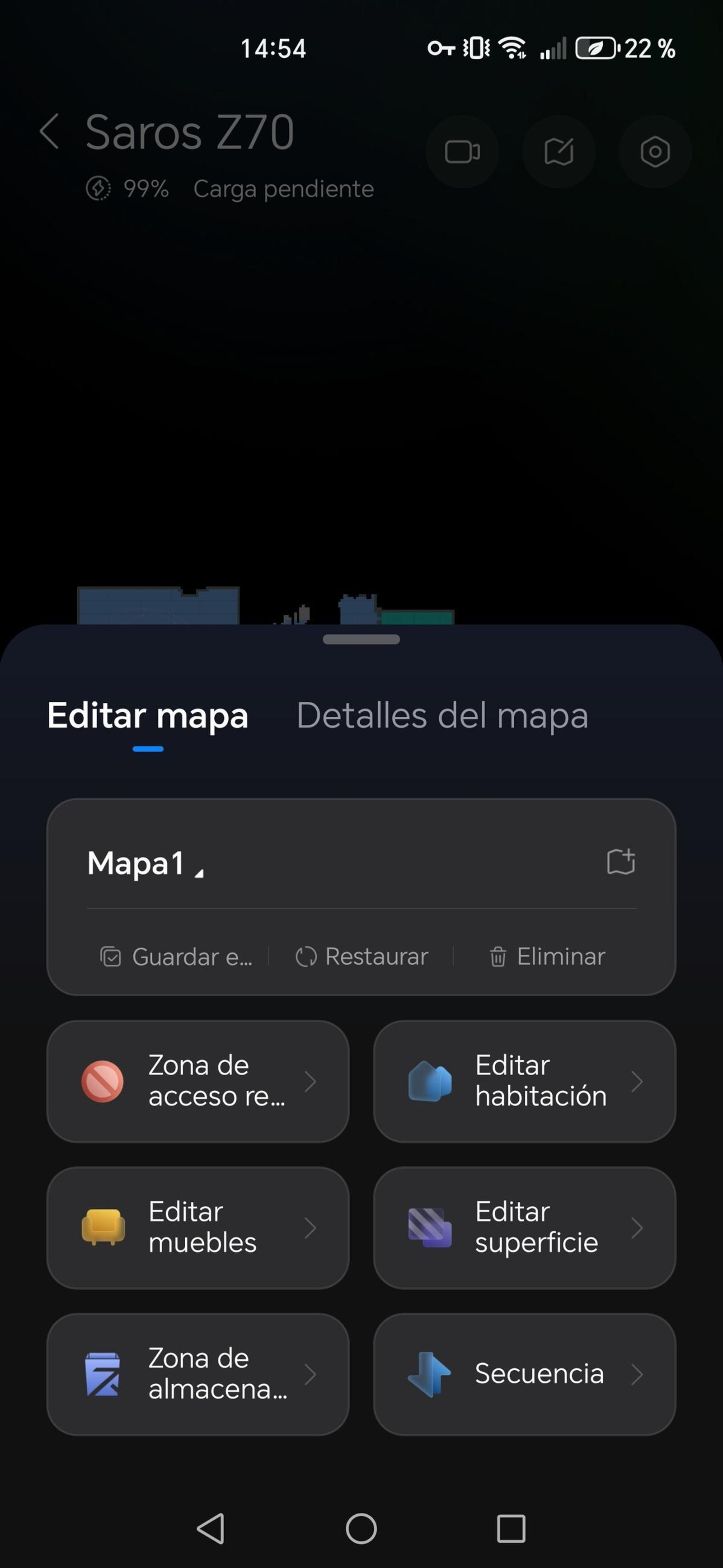Tap the bottom sheet drag handle
This screenshot has height=1568, width=723.
pyautogui.click(x=361, y=639)
